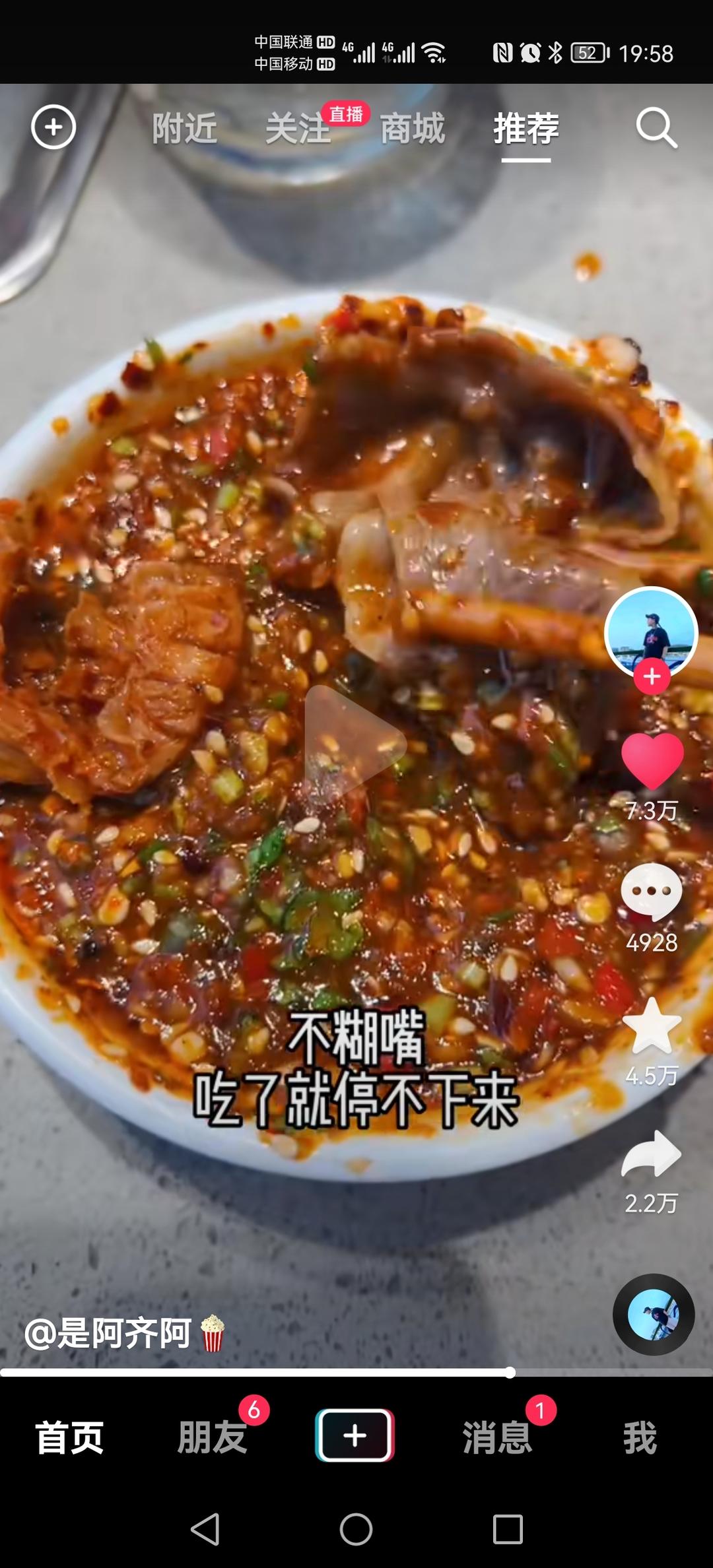Open the 朋友 tab
This screenshot has height=1568, width=713.
pyautogui.click(x=213, y=1437)
